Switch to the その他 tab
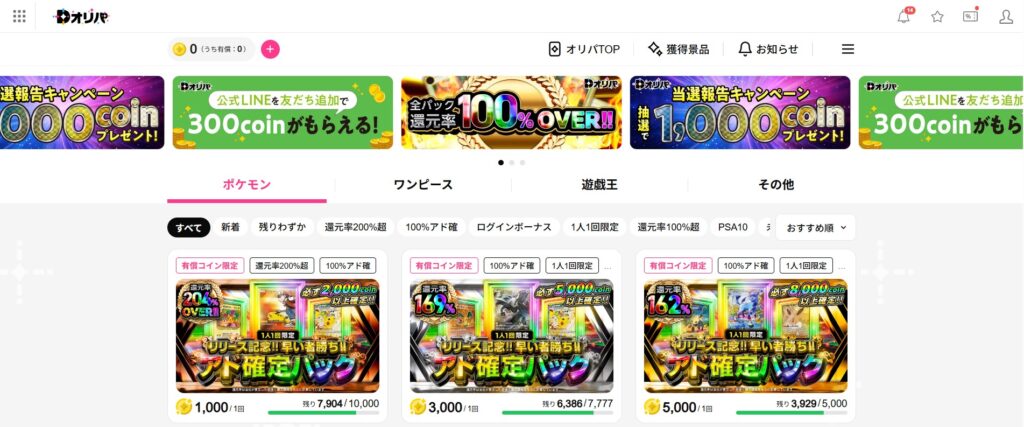Image resolution: width=1024 pixels, height=427 pixels. [x=775, y=185]
